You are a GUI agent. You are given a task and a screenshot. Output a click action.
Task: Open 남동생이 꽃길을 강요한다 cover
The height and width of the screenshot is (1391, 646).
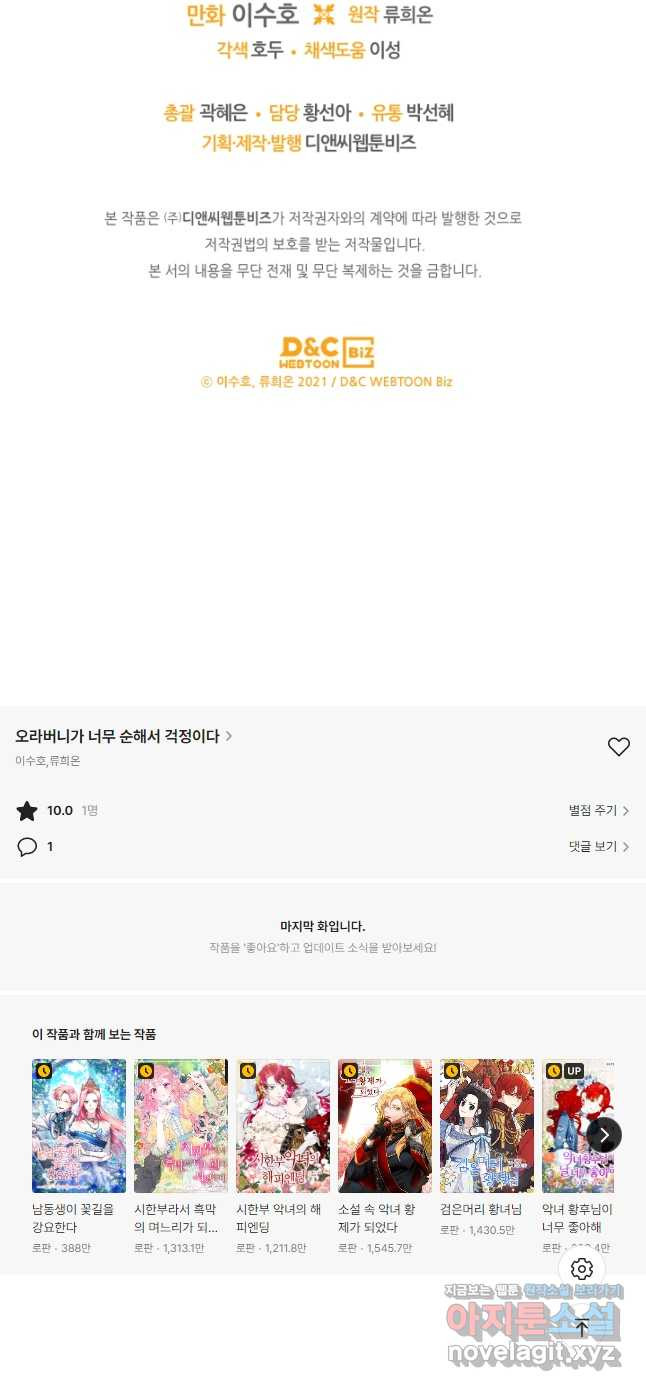point(79,1126)
